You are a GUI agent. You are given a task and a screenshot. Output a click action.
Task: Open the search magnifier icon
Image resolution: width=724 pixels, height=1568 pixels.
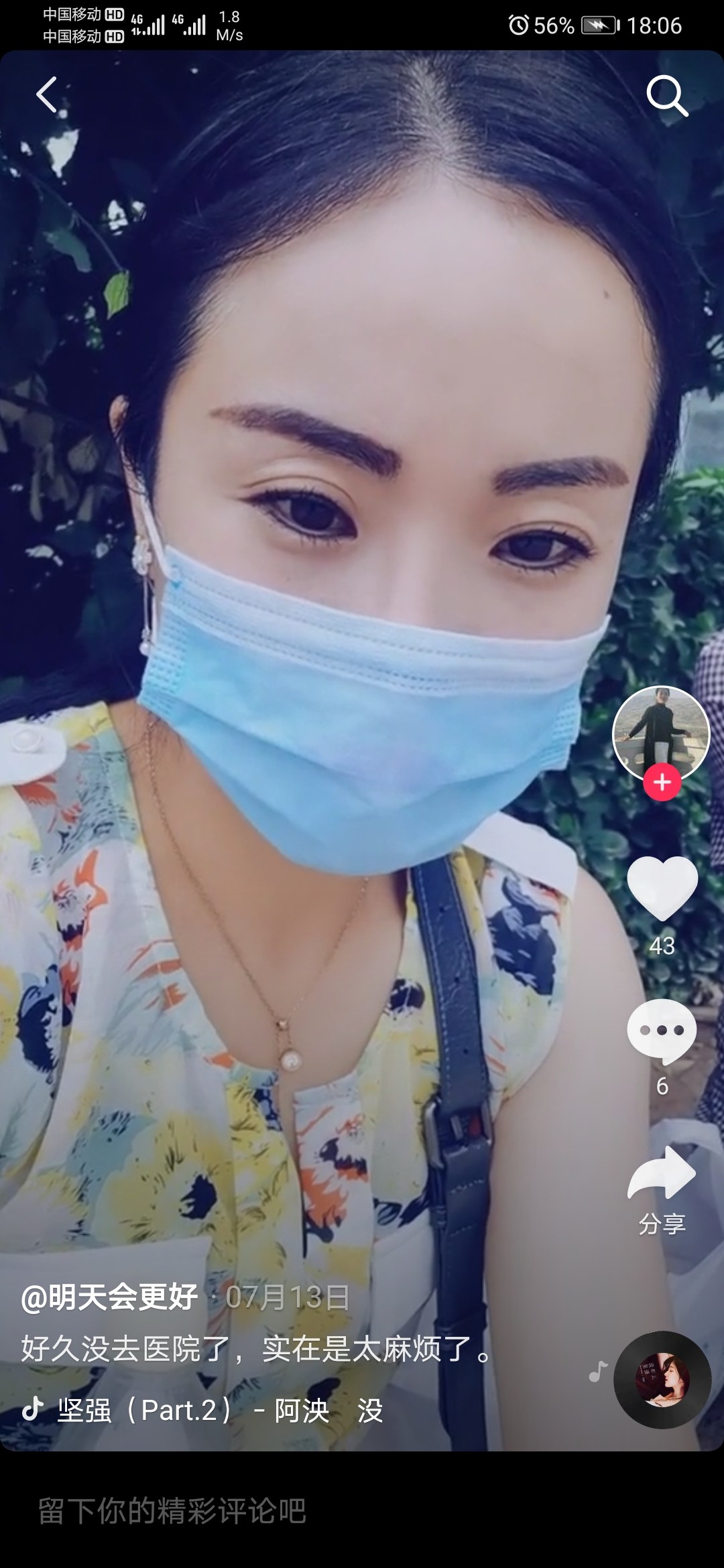coord(666,96)
